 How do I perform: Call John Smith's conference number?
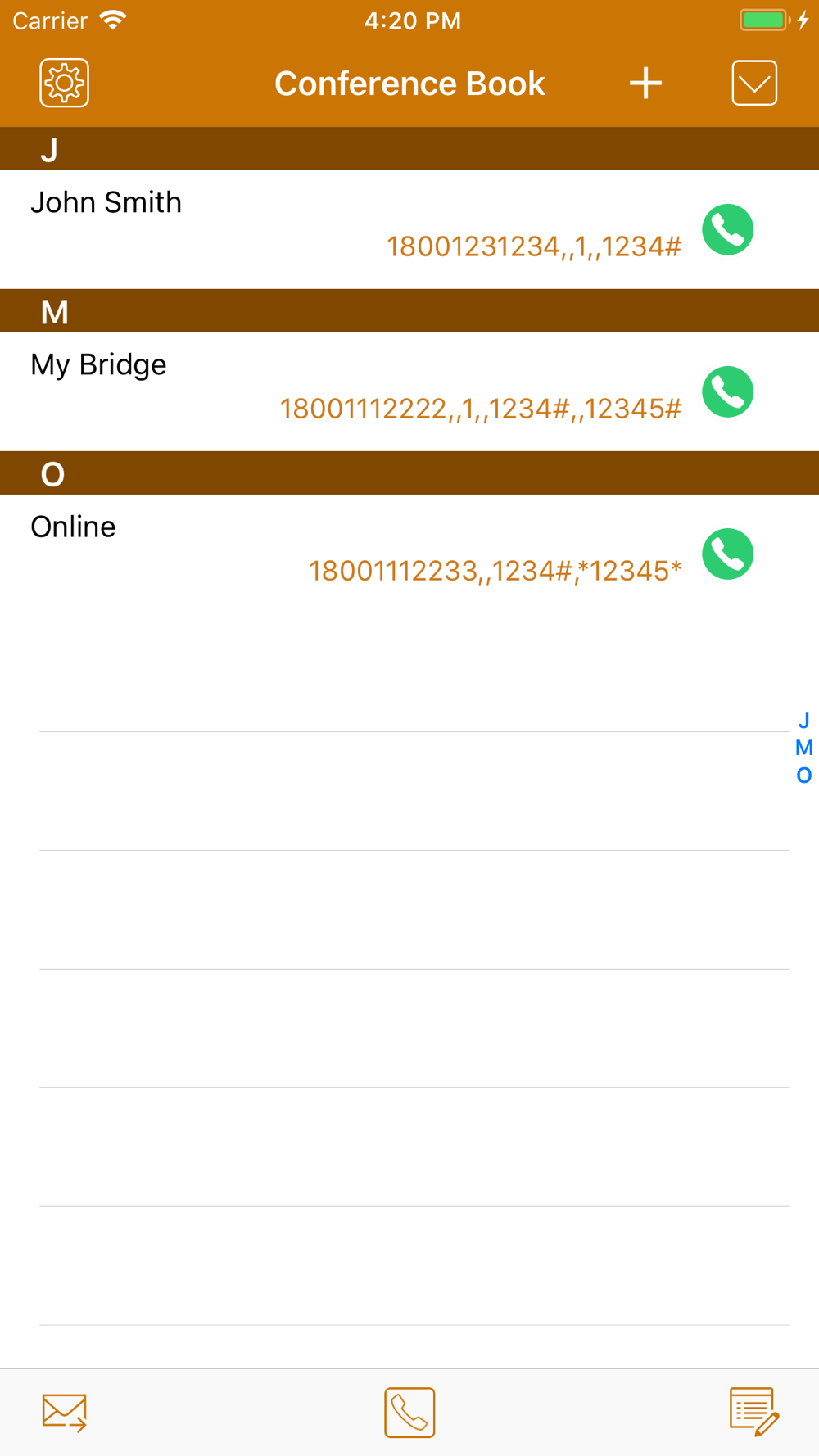point(728,229)
